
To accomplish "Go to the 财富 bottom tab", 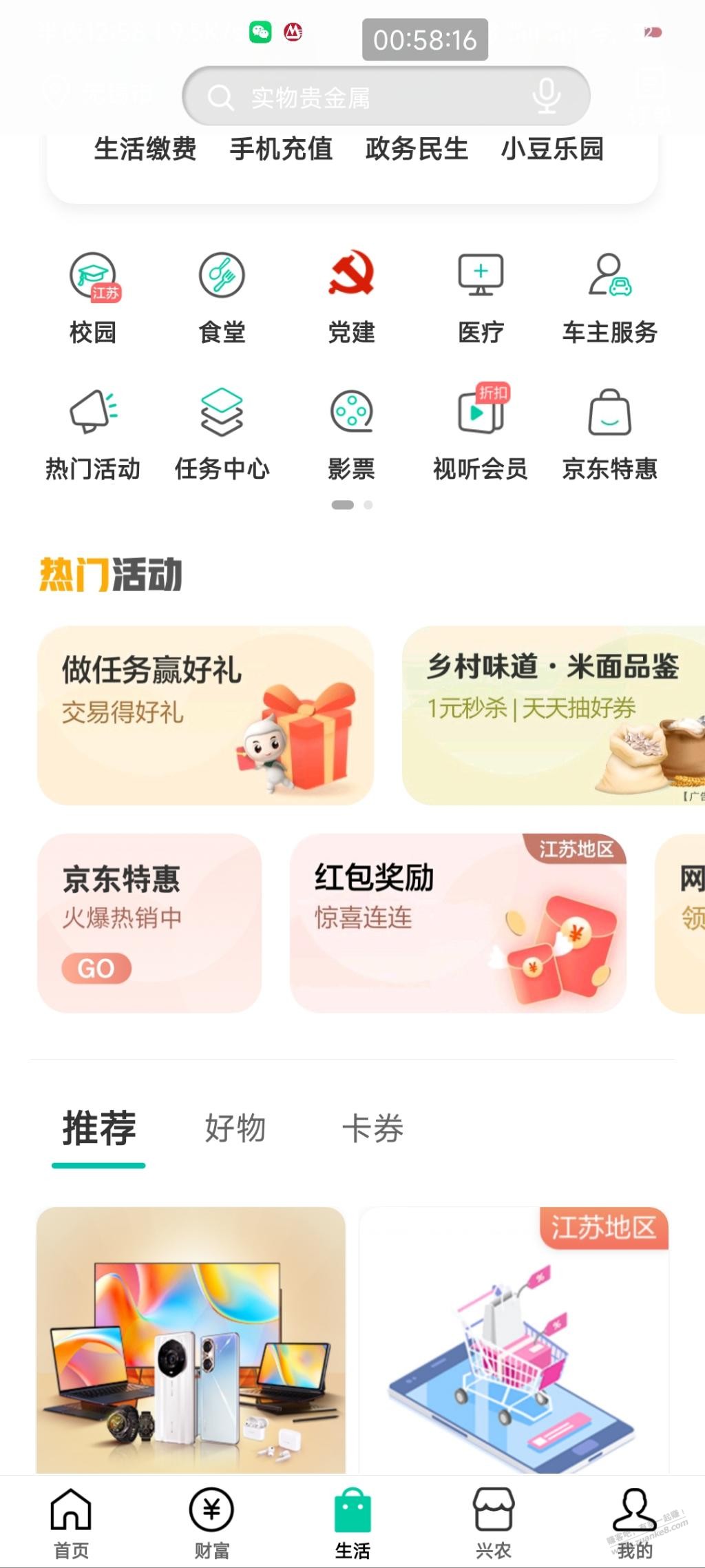I will pos(211,1523).
